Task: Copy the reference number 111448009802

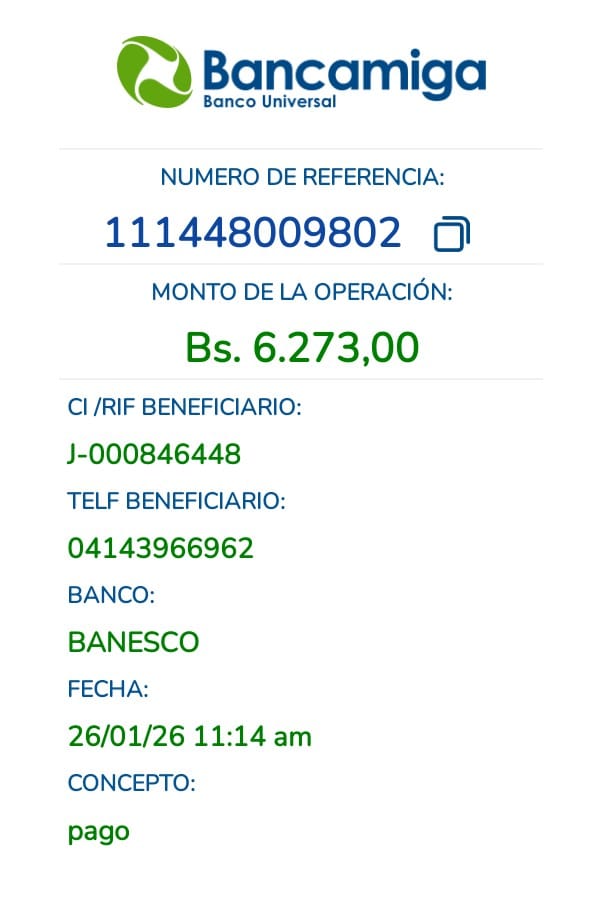Action: tap(451, 234)
